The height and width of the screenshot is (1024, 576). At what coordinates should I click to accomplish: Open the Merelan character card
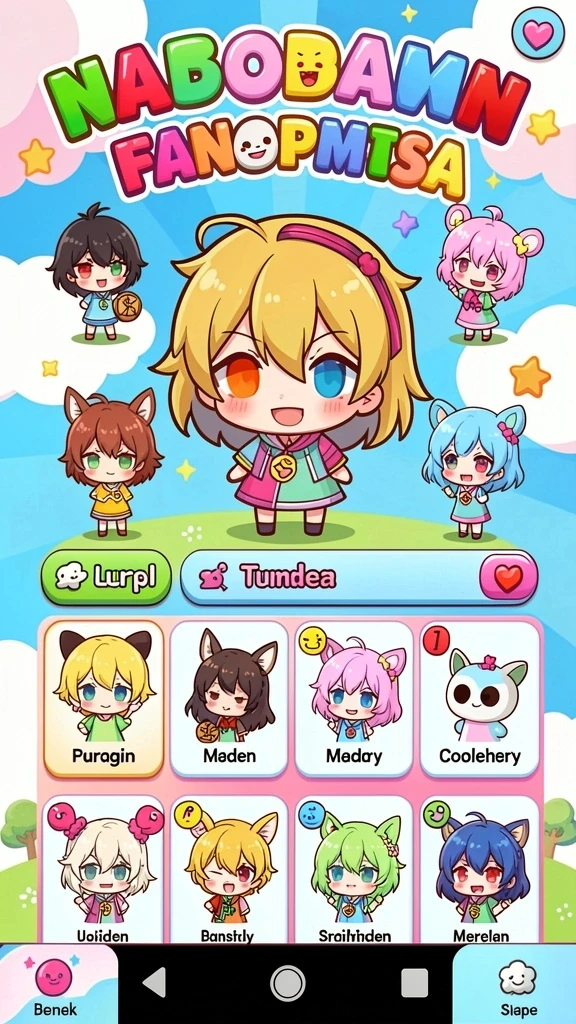[x=479, y=870]
